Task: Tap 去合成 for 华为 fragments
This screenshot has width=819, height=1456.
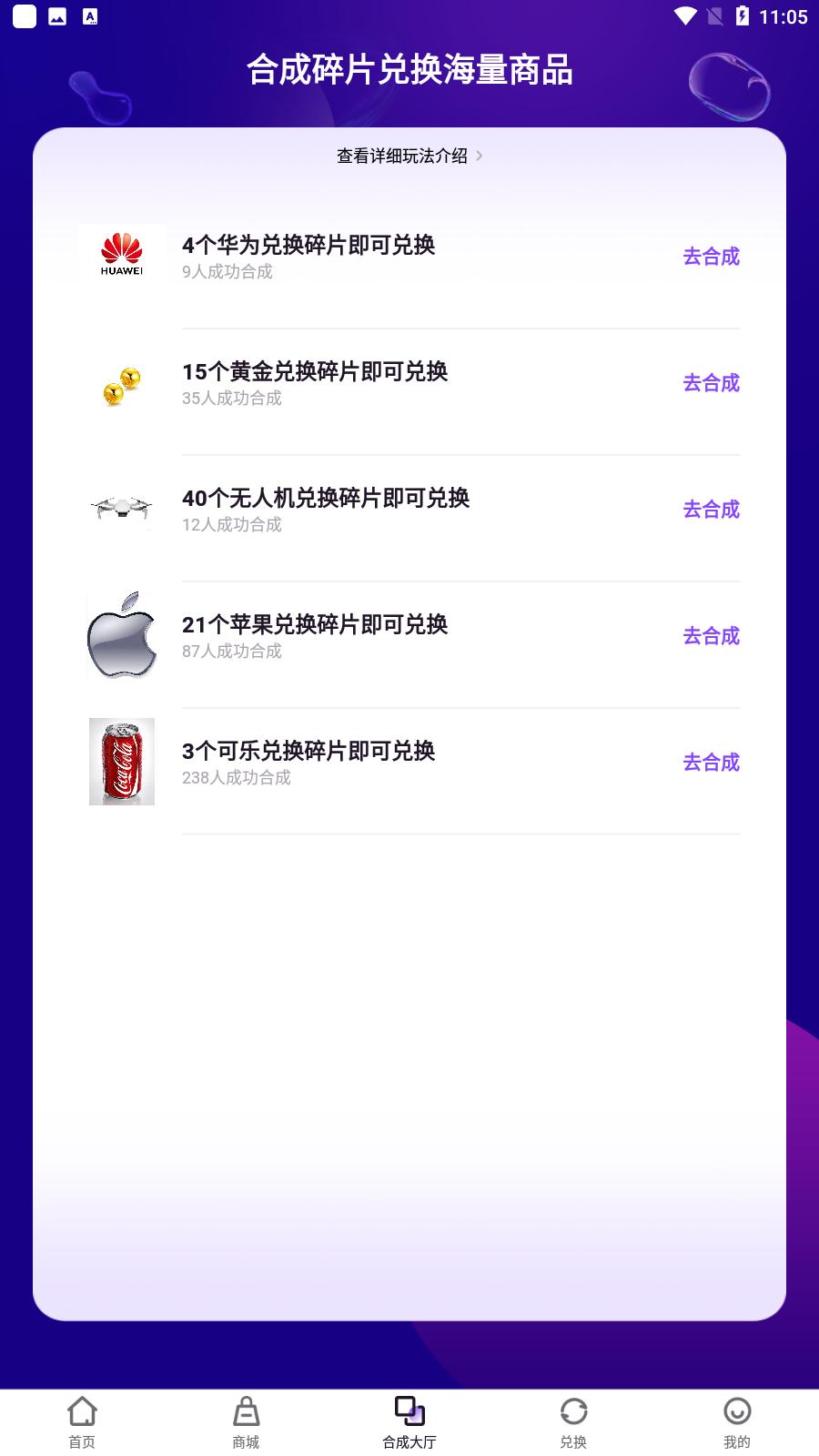Action: click(x=711, y=257)
